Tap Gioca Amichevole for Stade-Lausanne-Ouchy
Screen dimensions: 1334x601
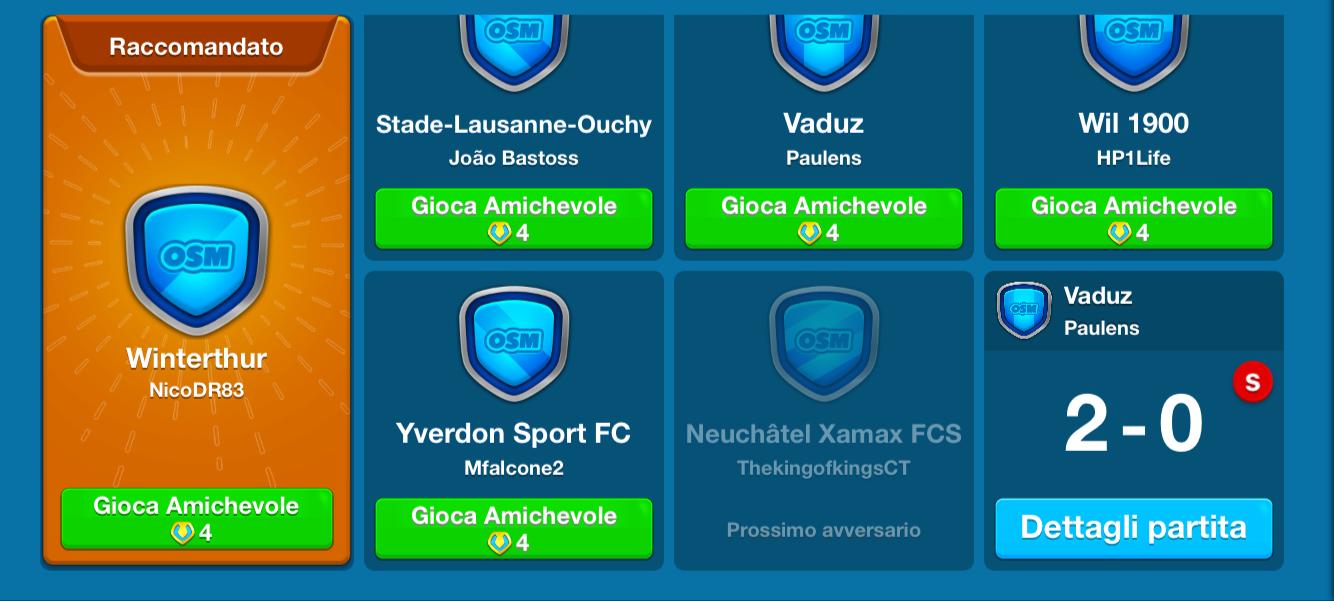coord(513,218)
